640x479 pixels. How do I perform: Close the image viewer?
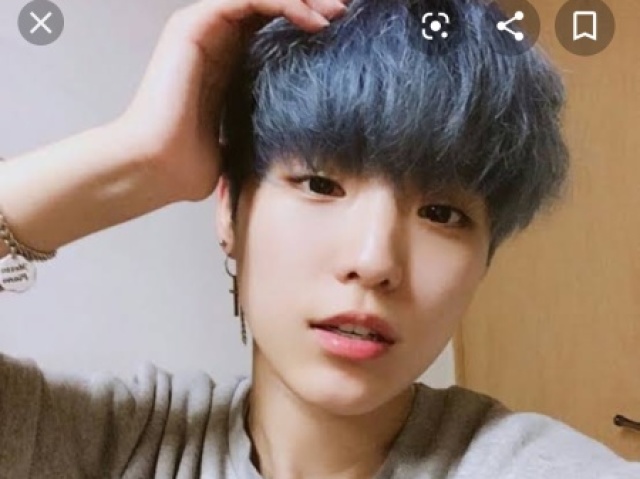[41, 23]
